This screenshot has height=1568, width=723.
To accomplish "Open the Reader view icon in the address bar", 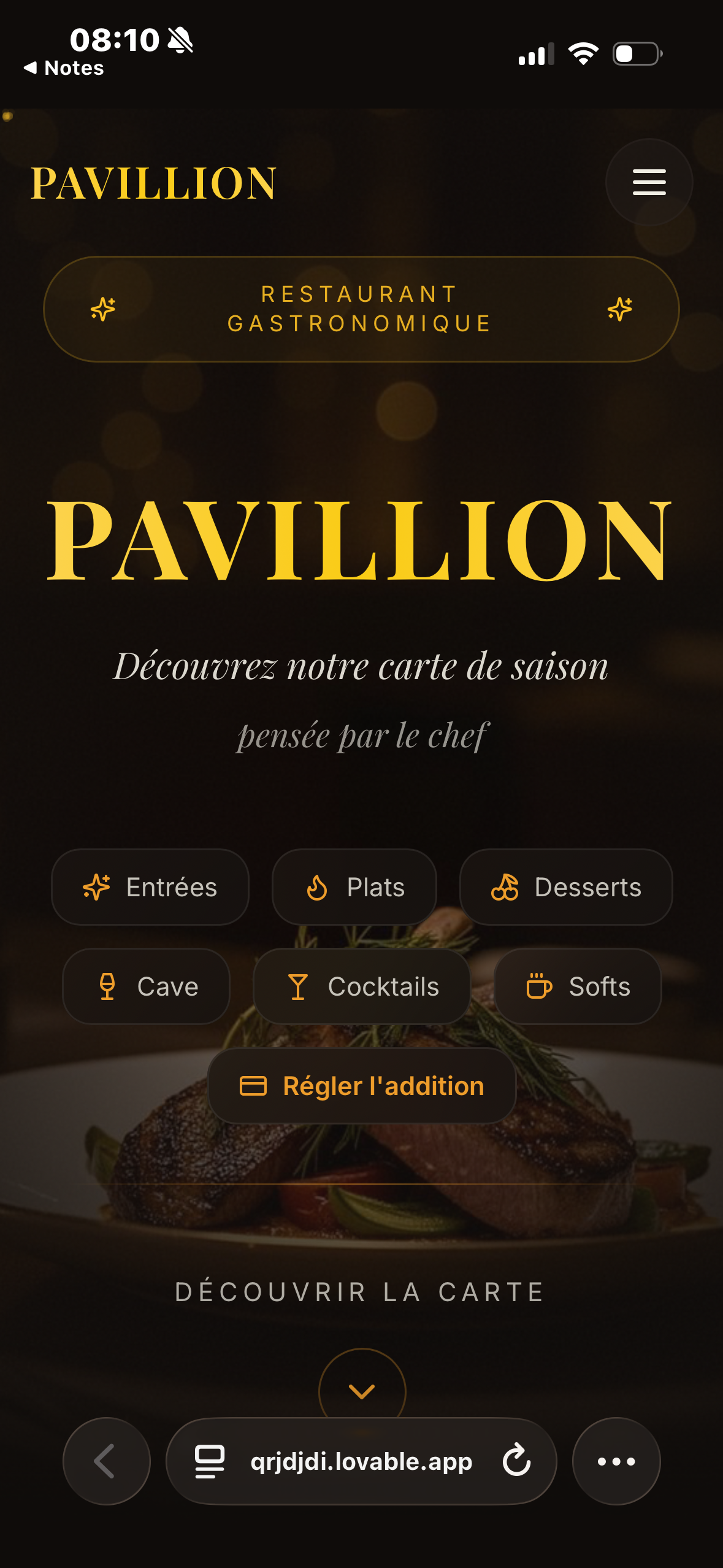I will tap(208, 1461).
